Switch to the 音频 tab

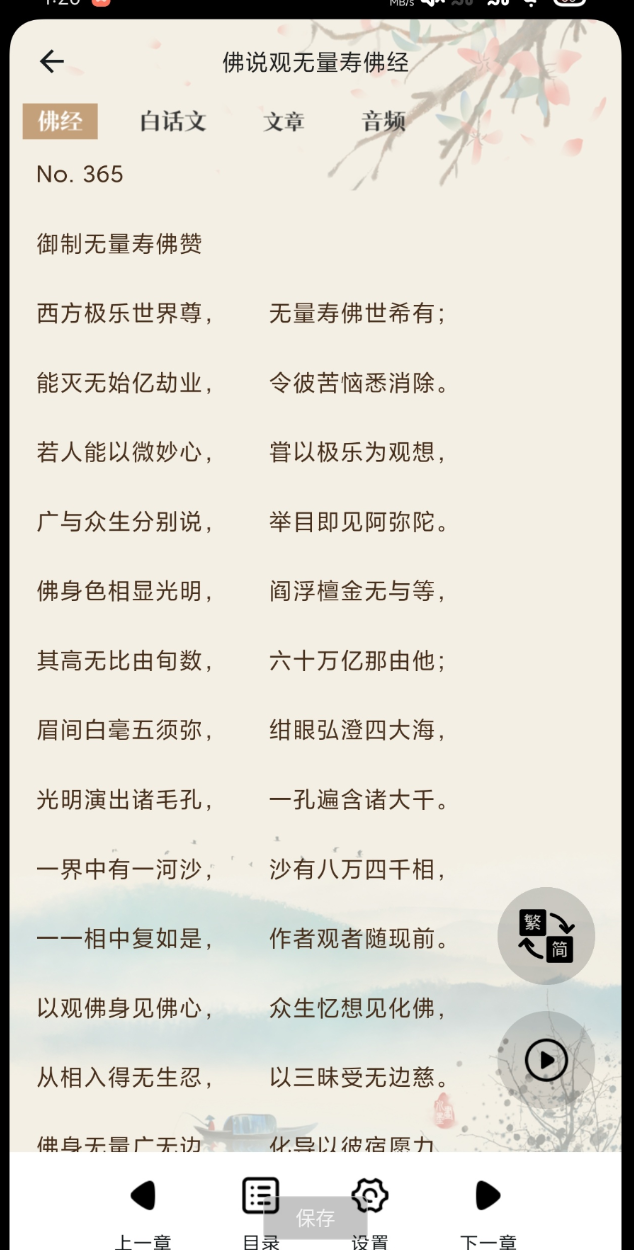click(383, 122)
